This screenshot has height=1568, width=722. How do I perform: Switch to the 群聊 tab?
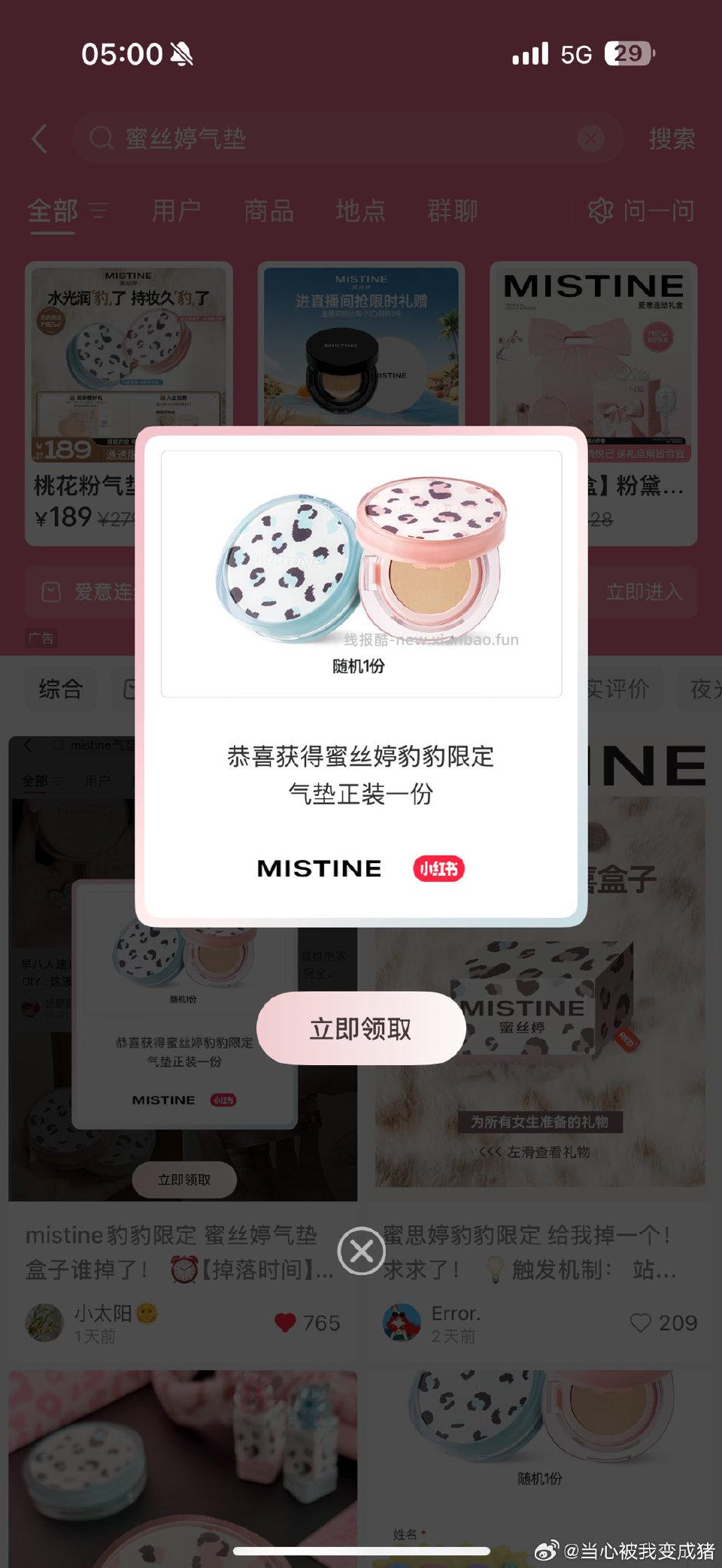[452, 211]
